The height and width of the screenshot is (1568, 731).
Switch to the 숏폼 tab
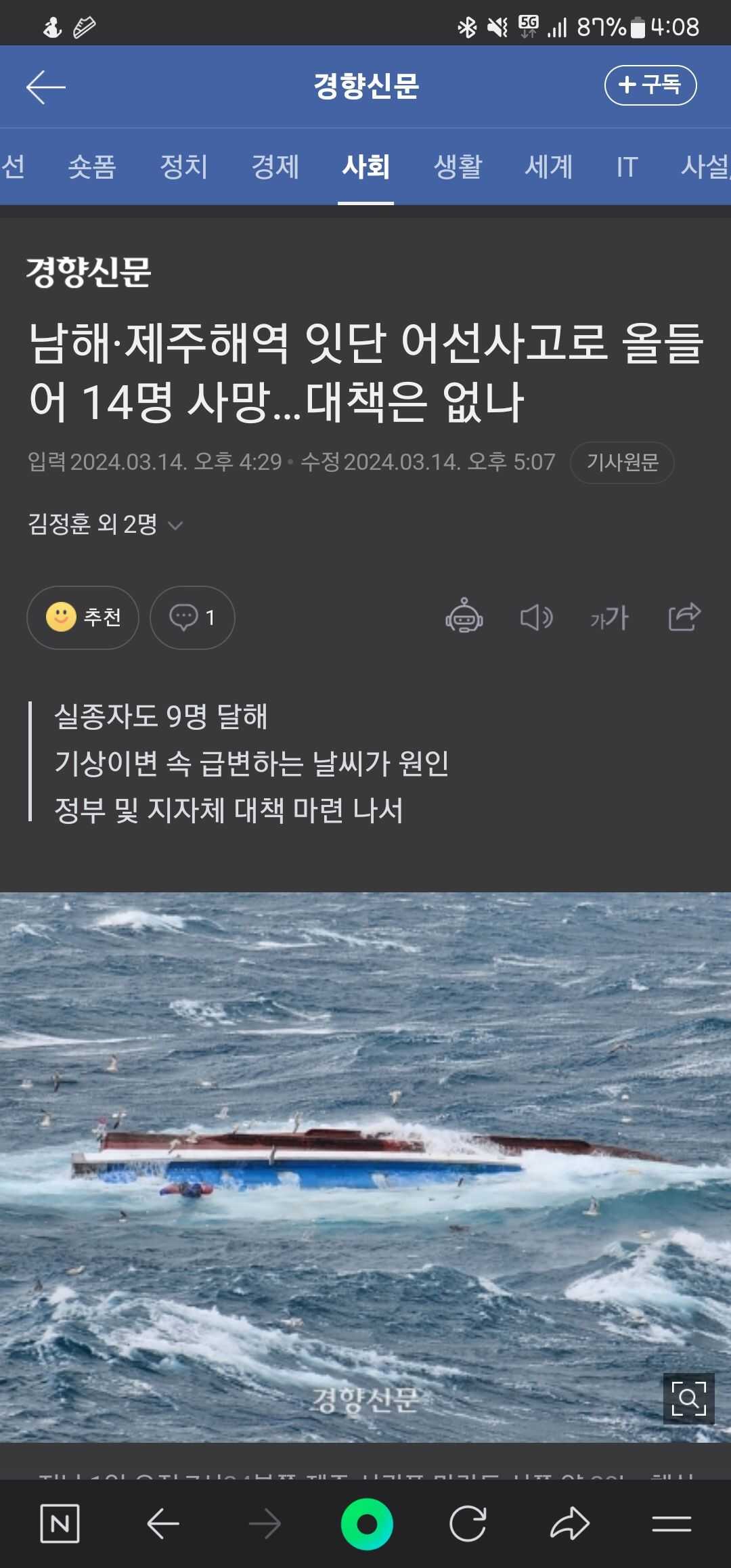(92, 167)
